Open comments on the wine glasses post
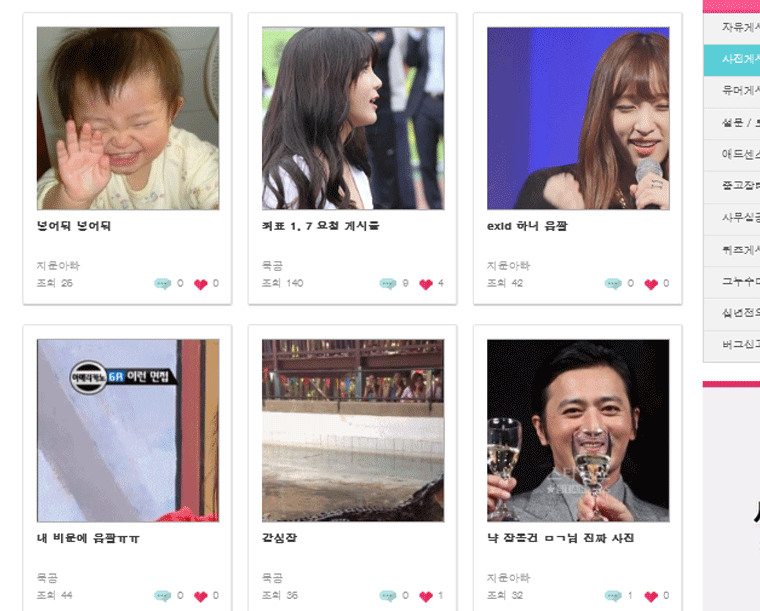This screenshot has width=760, height=611. (613, 596)
